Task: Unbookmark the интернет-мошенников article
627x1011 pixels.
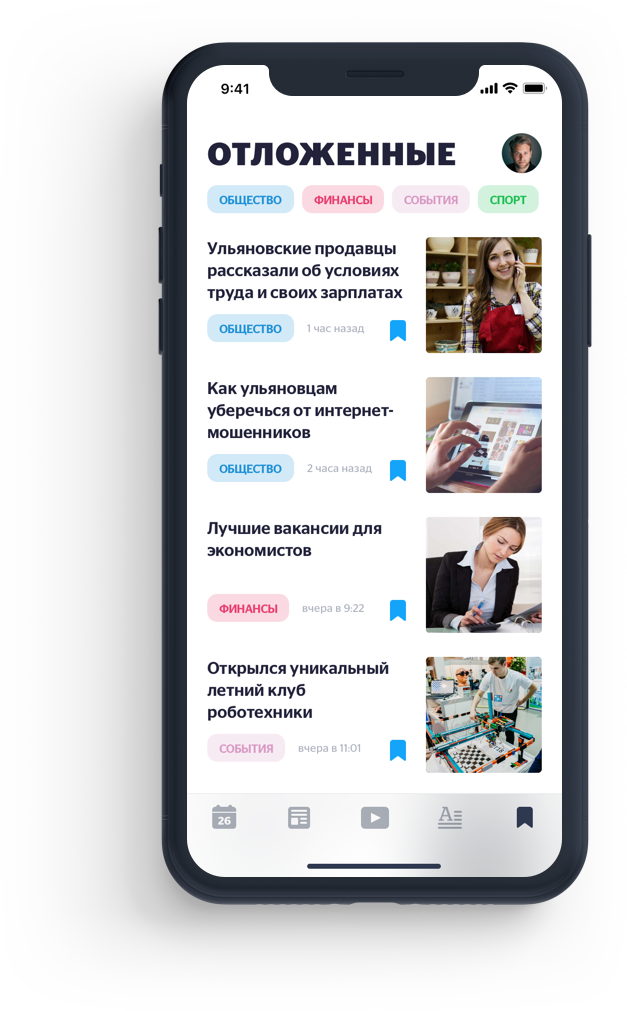Action: 398,470
